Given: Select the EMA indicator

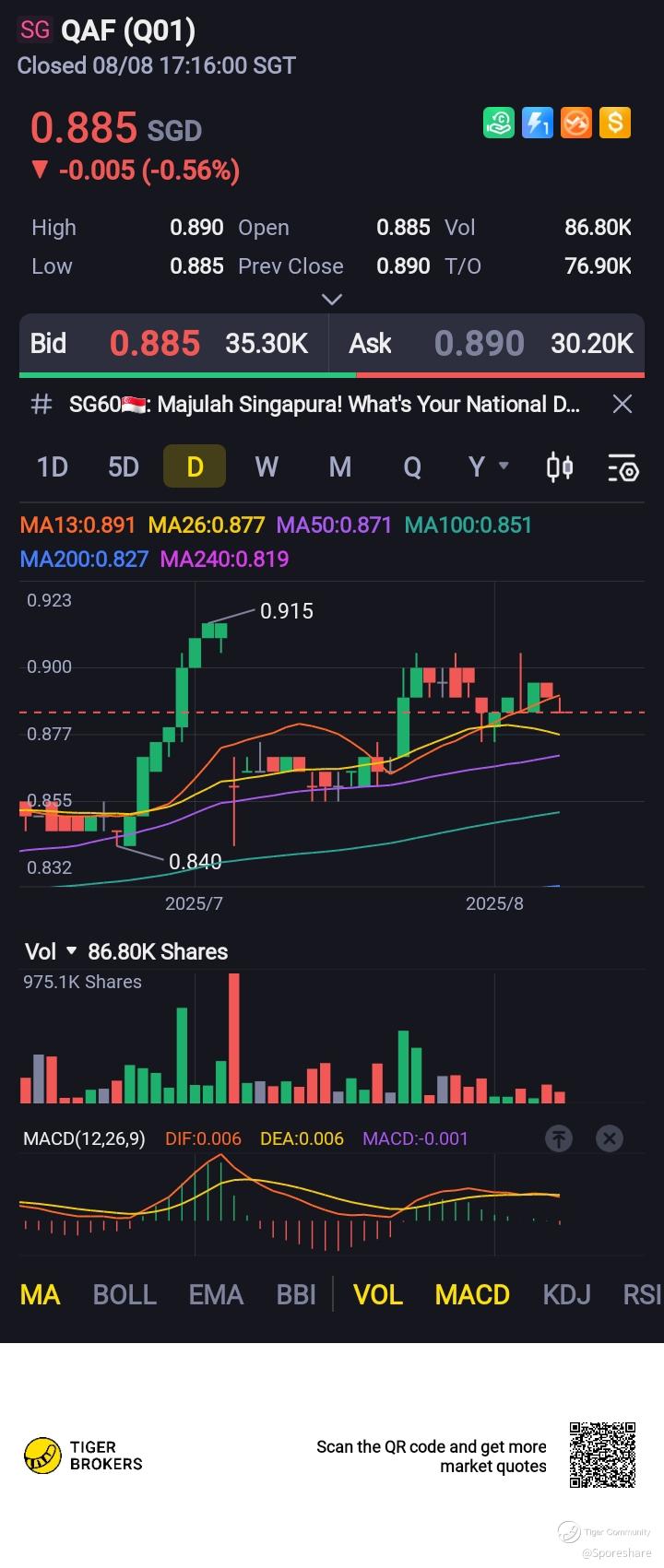Looking at the screenshot, I should (x=216, y=1294).
